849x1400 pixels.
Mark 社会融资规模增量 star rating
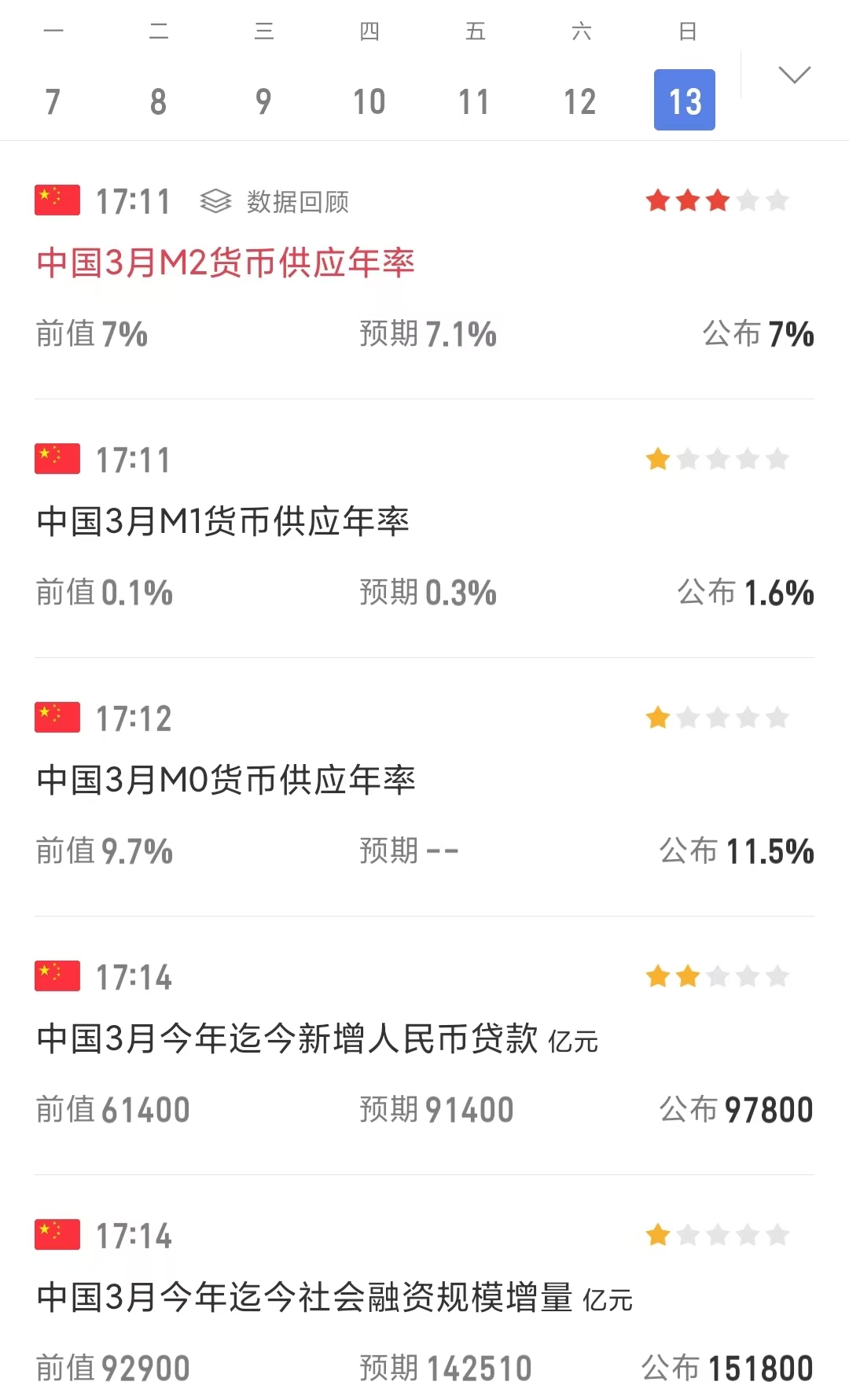(657, 1236)
